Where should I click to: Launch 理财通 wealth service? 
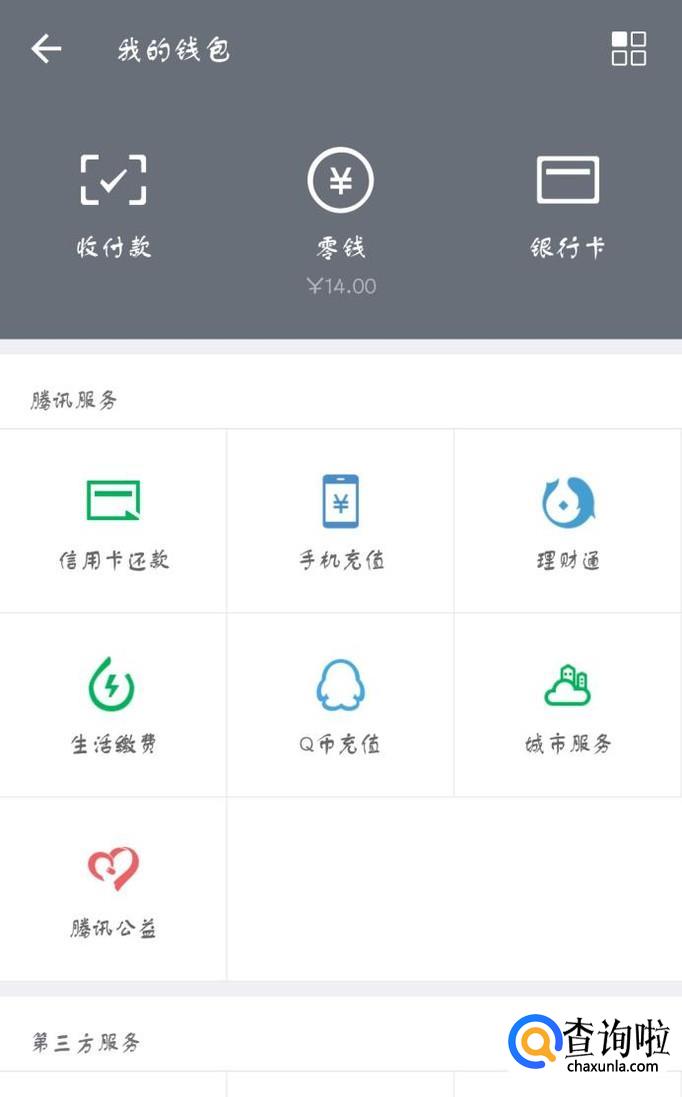pyautogui.click(x=567, y=521)
